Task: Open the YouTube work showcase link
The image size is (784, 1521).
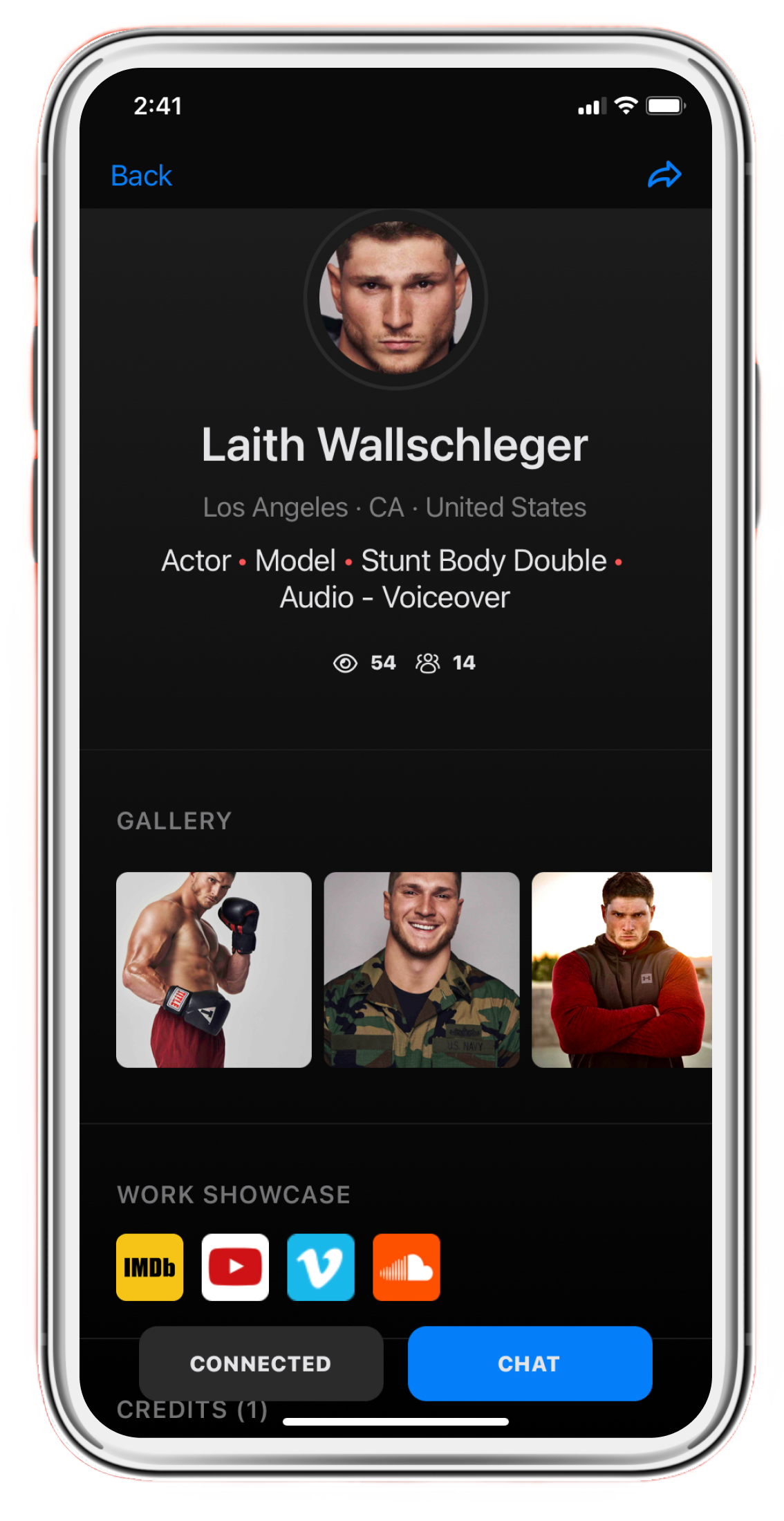Action: click(235, 1267)
